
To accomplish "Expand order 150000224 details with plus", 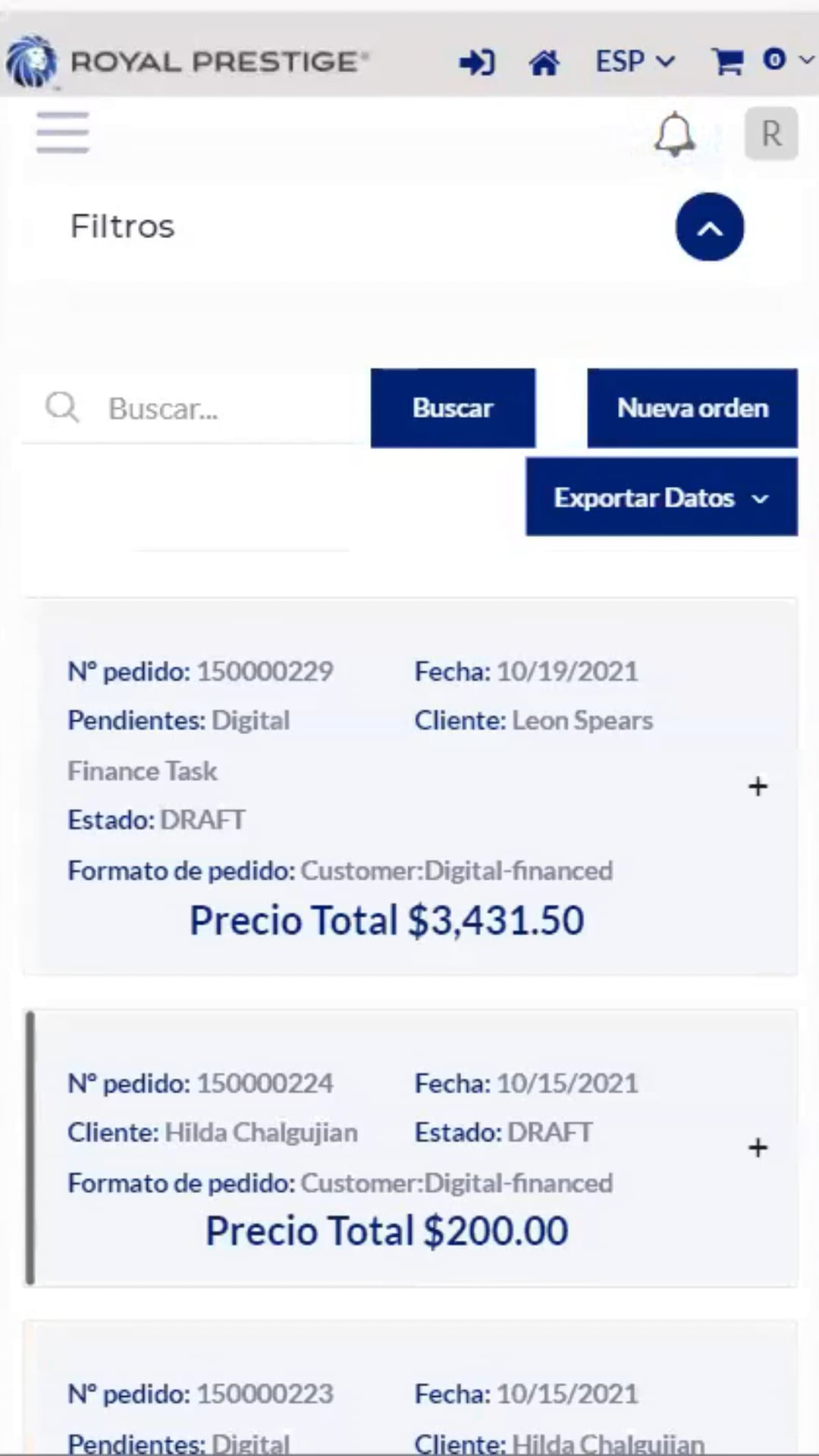I will [x=758, y=1147].
